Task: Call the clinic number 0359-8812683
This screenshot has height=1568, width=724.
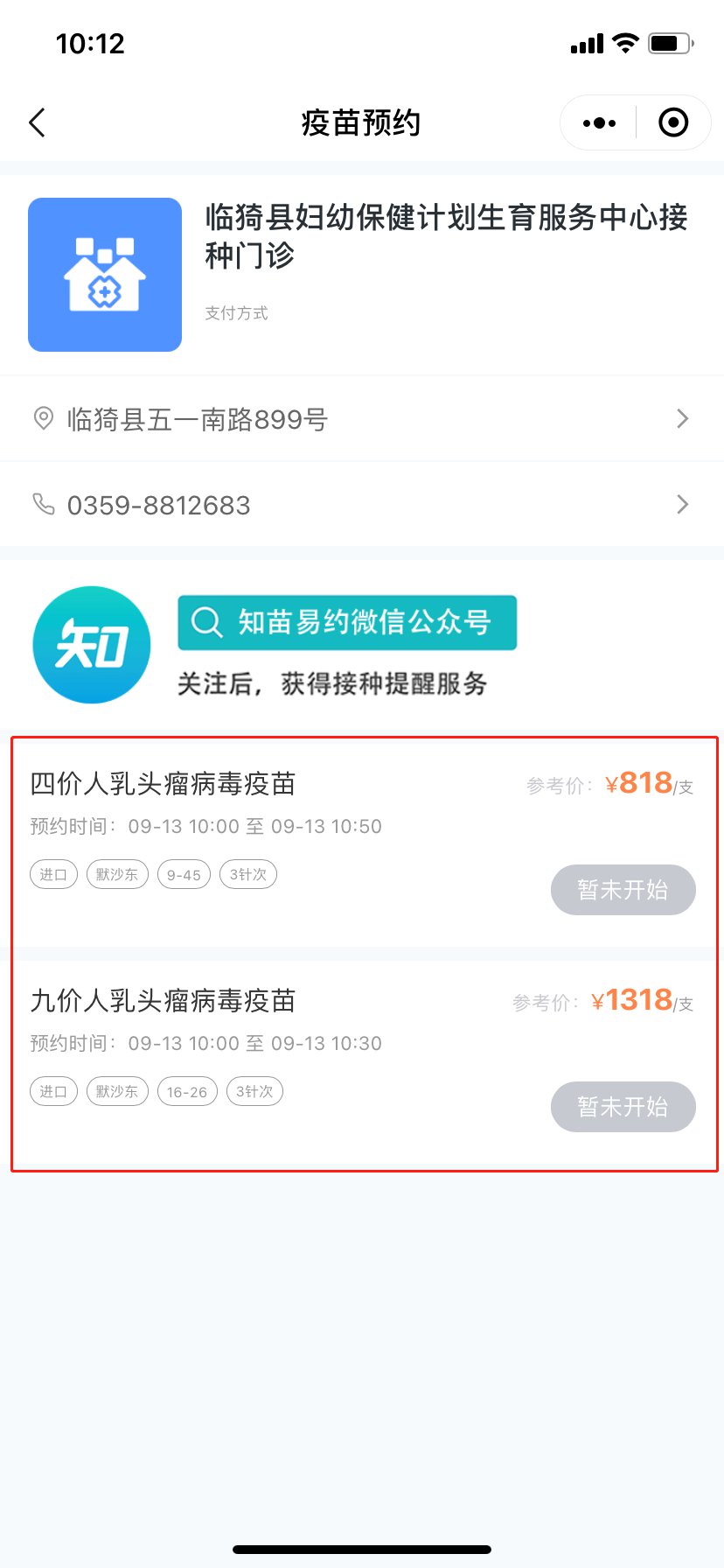Action: pos(362,505)
